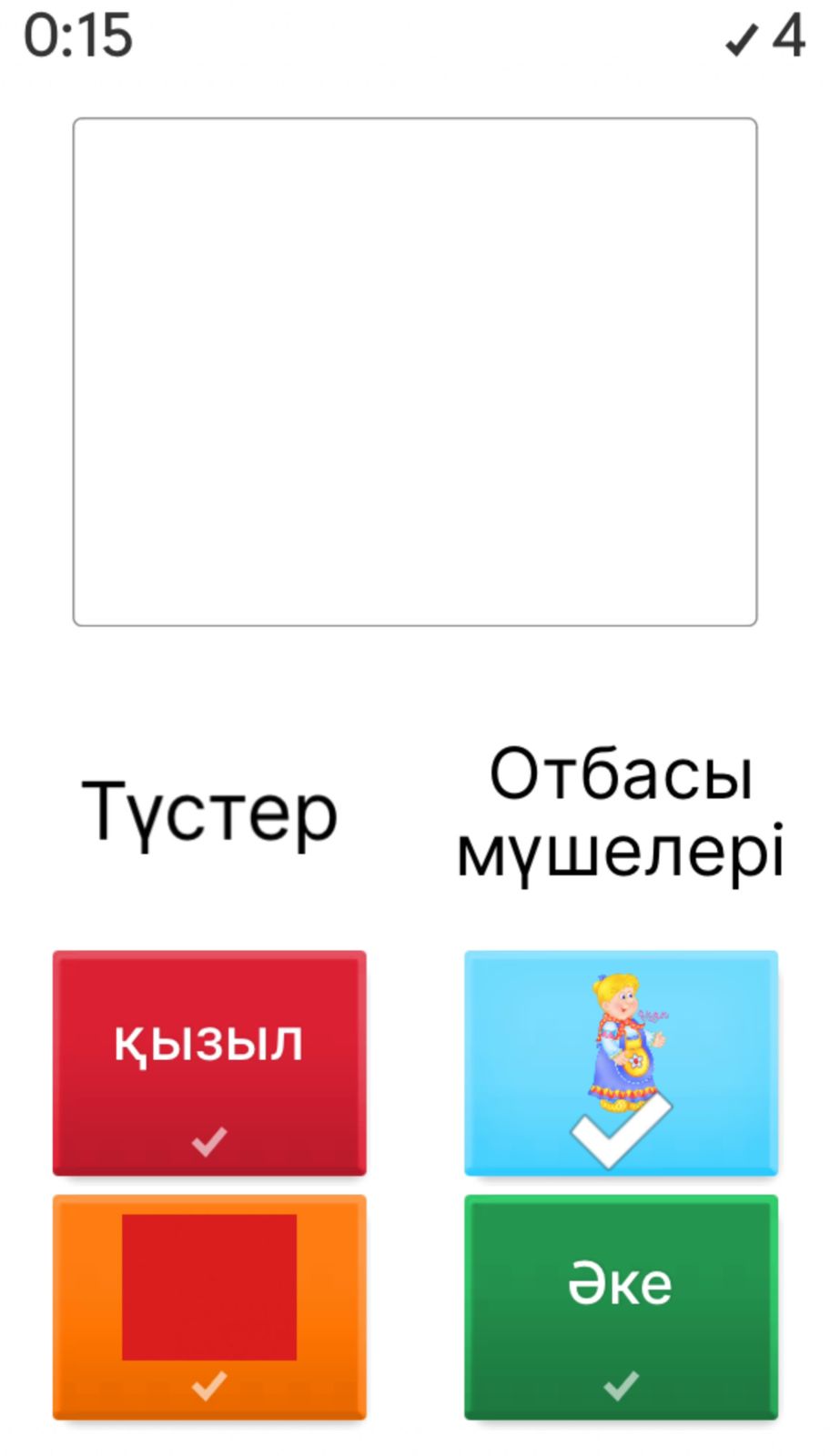
Task: Select the green Әке word card
Action: pyautogui.click(x=621, y=1306)
